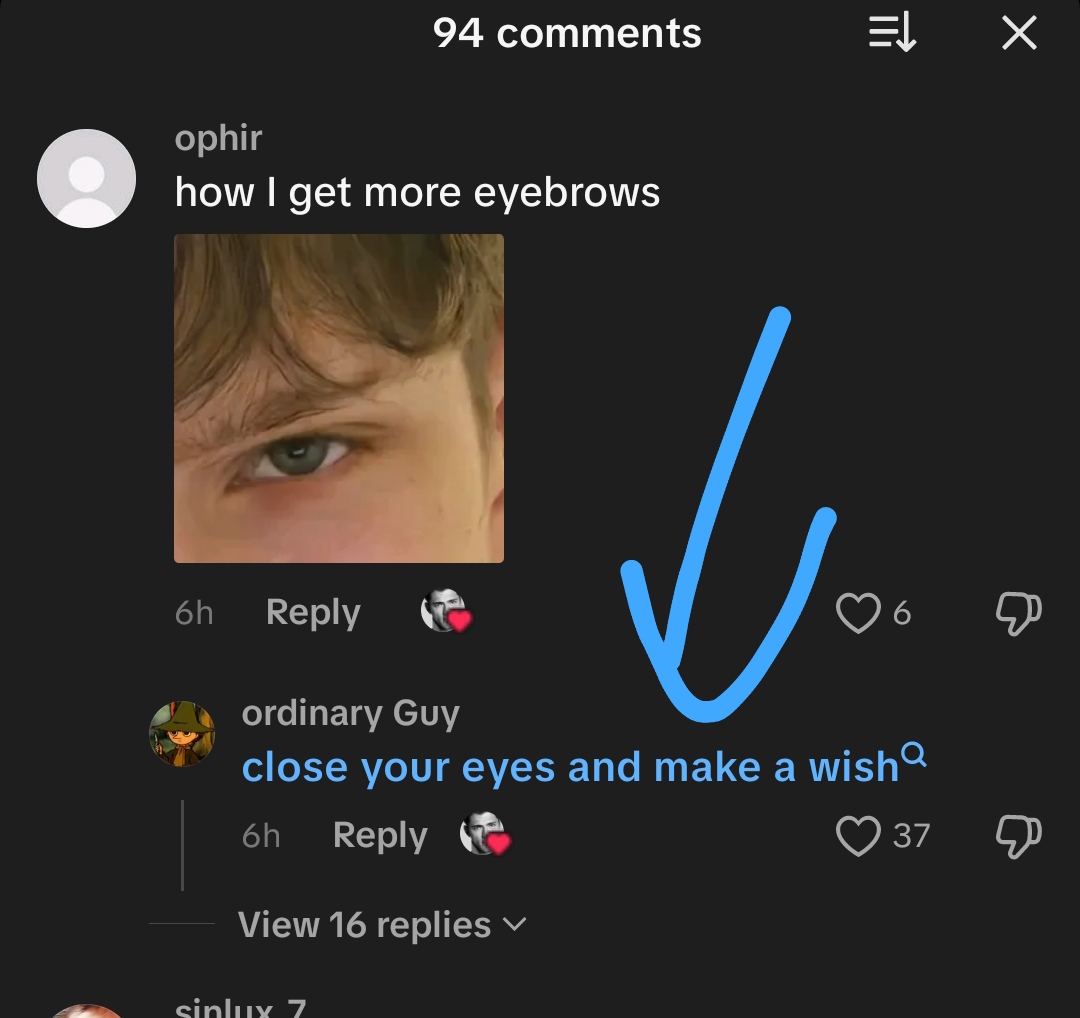Open the comment sorting options
Screen dimensions: 1080x1018
click(x=891, y=35)
